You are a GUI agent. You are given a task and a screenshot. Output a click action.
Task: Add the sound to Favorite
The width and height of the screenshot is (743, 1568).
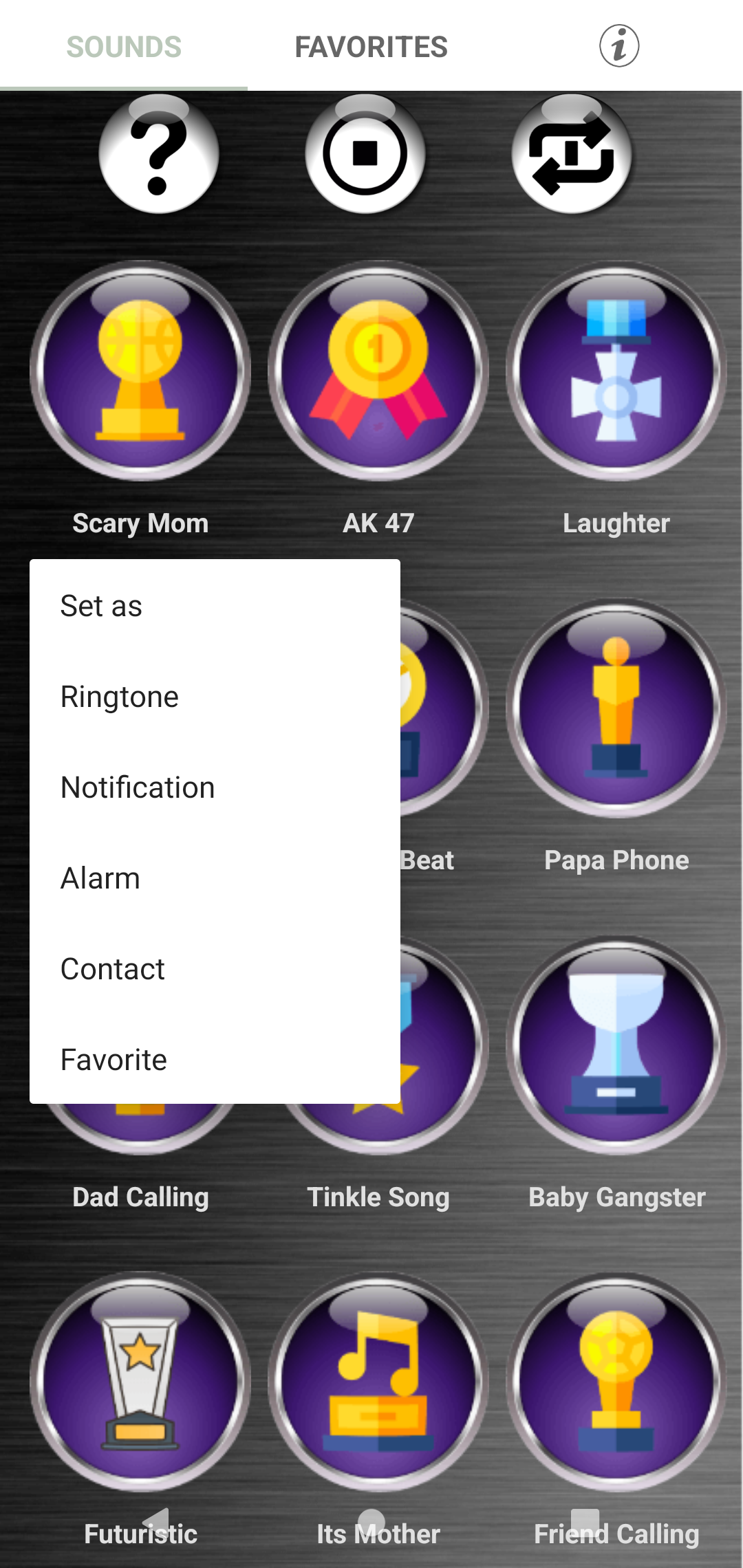114,1060
